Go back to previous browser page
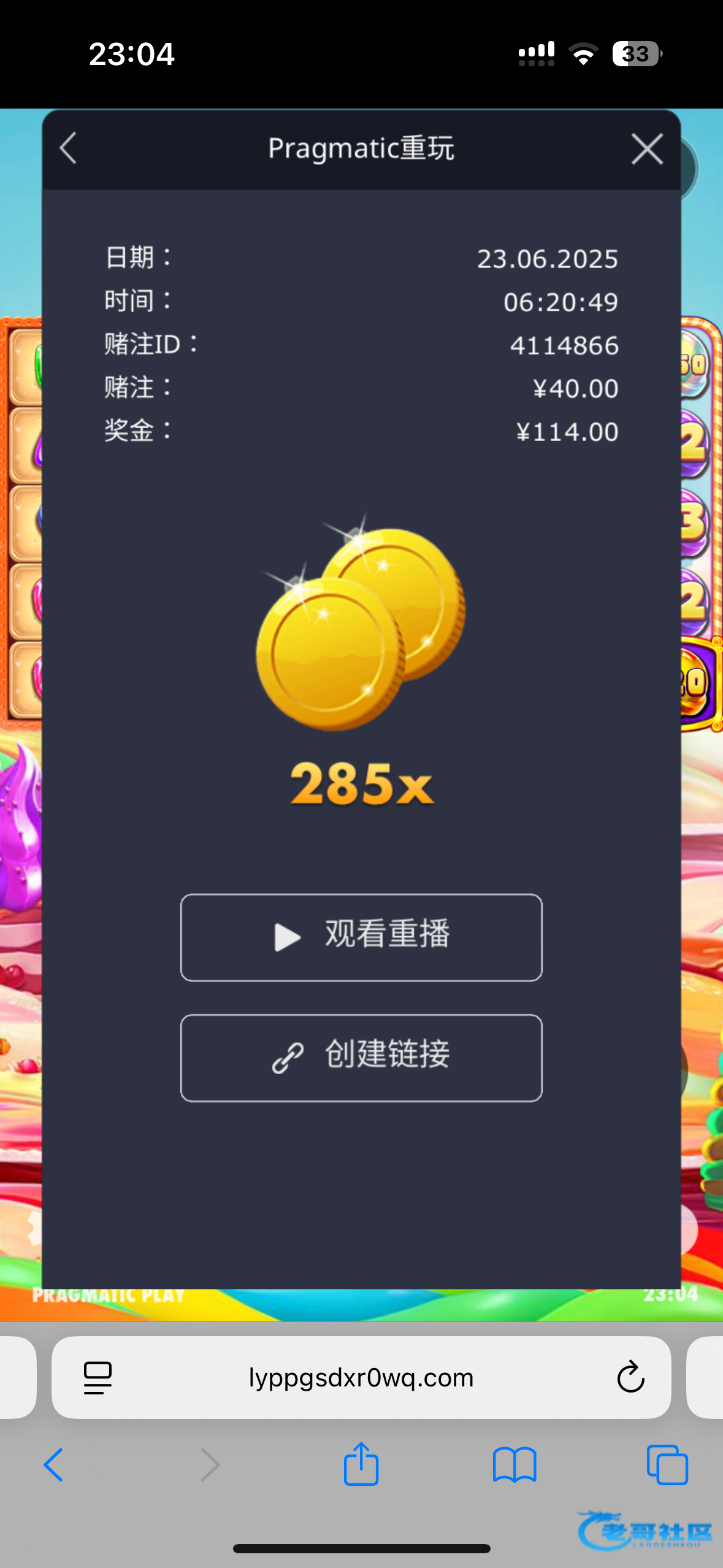723x1568 pixels. click(53, 1465)
